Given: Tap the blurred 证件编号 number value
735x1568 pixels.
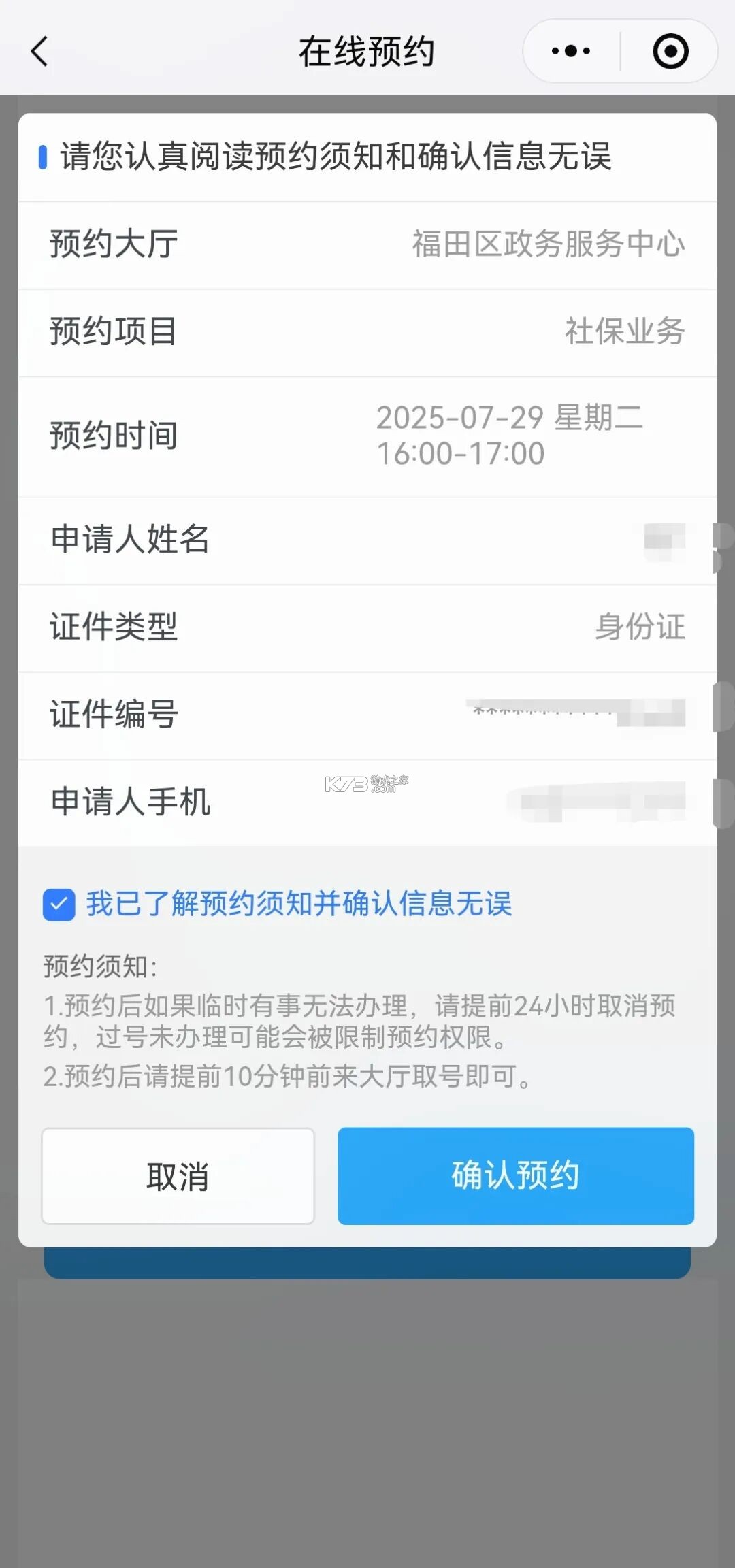Looking at the screenshot, I should pos(580,714).
